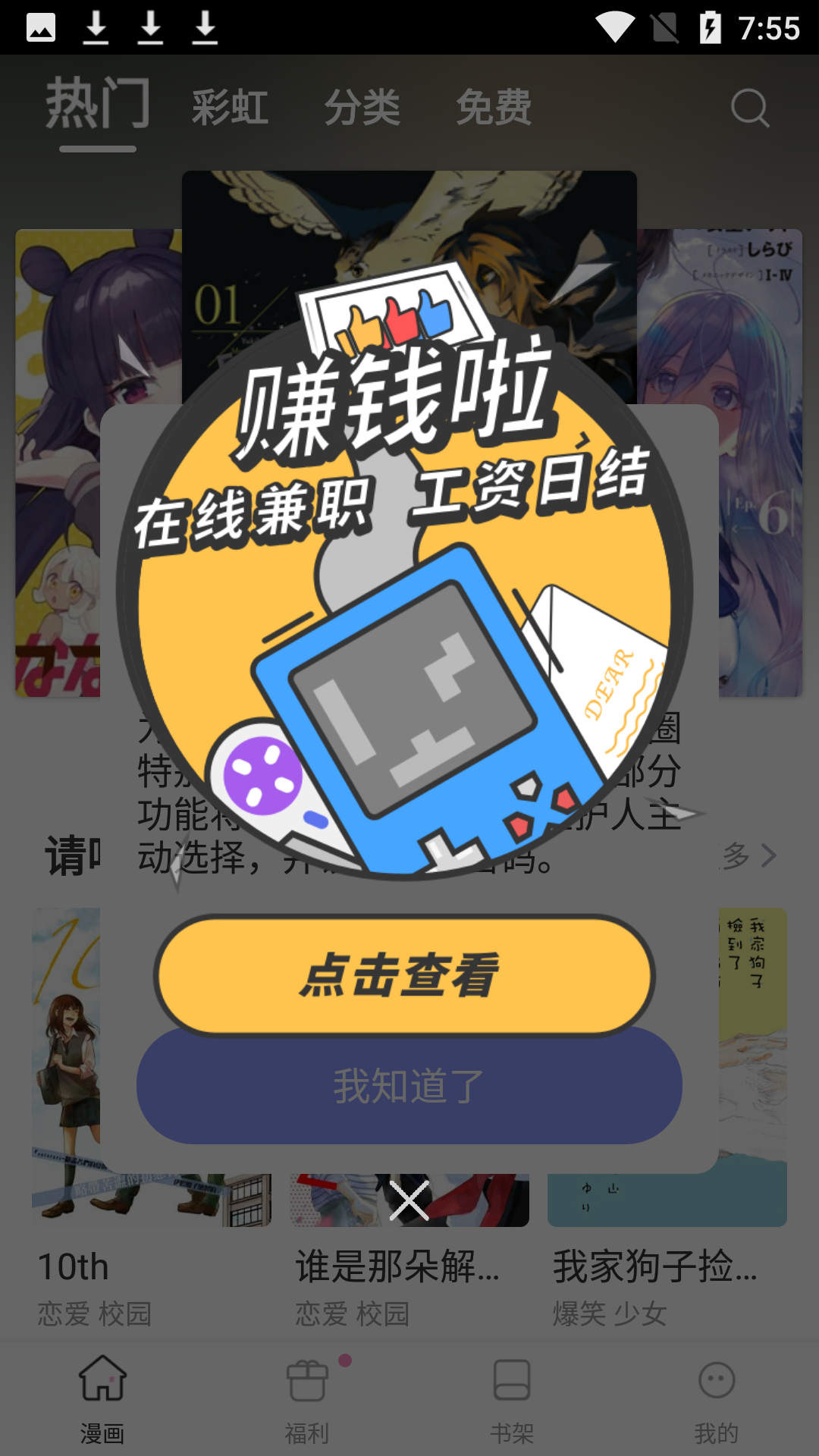Select the 热门 tab
The width and height of the screenshot is (819, 1456).
tap(98, 104)
